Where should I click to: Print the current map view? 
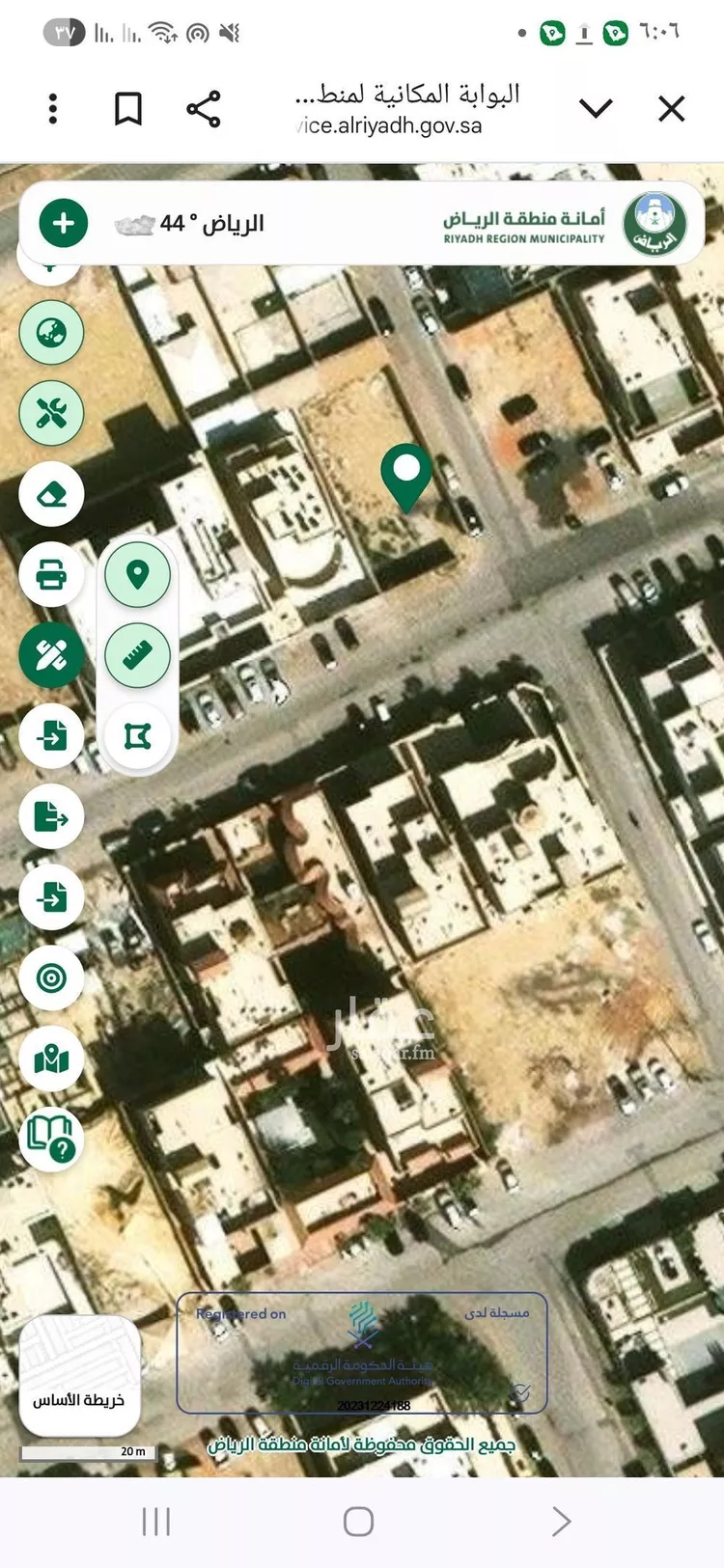click(x=52, y=576)
